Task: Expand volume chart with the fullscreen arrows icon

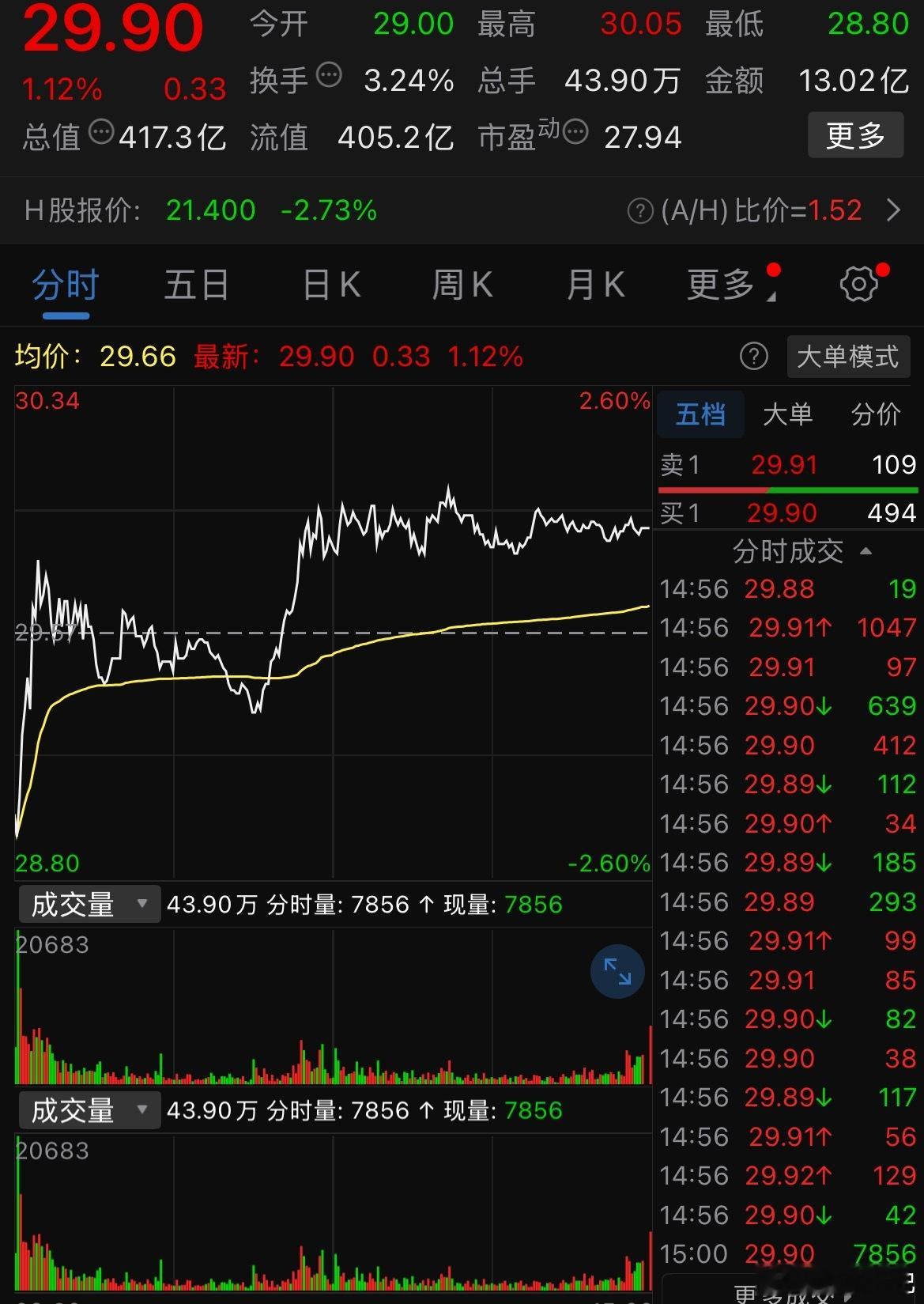Action: [x=617, y=972]
